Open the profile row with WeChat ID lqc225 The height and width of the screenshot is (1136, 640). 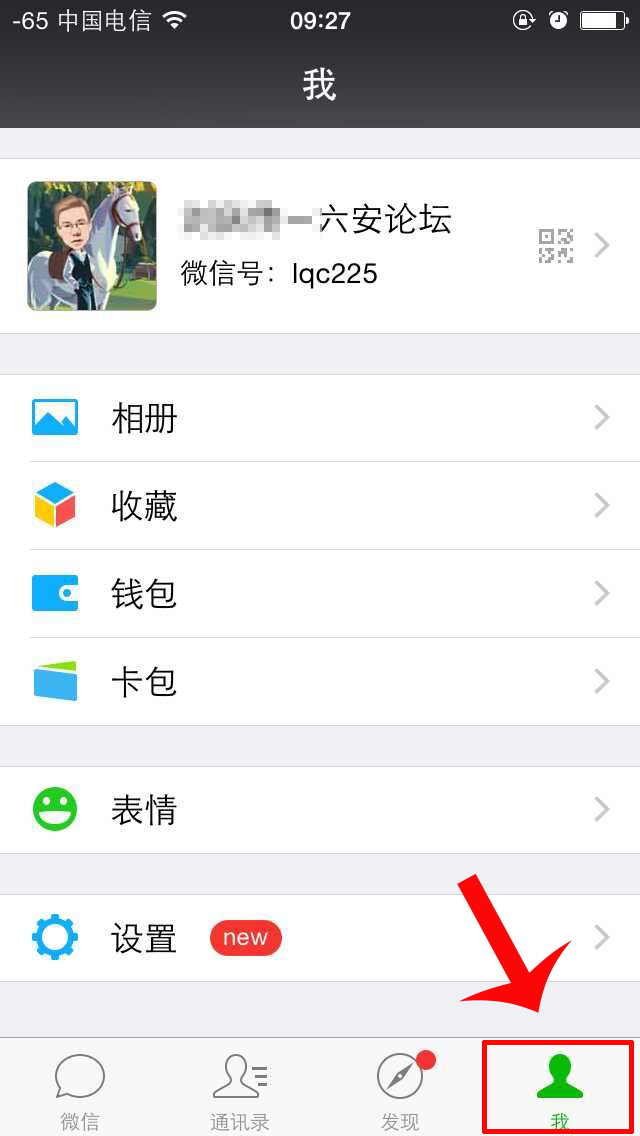pyautogui.click(x=320, y=246)
